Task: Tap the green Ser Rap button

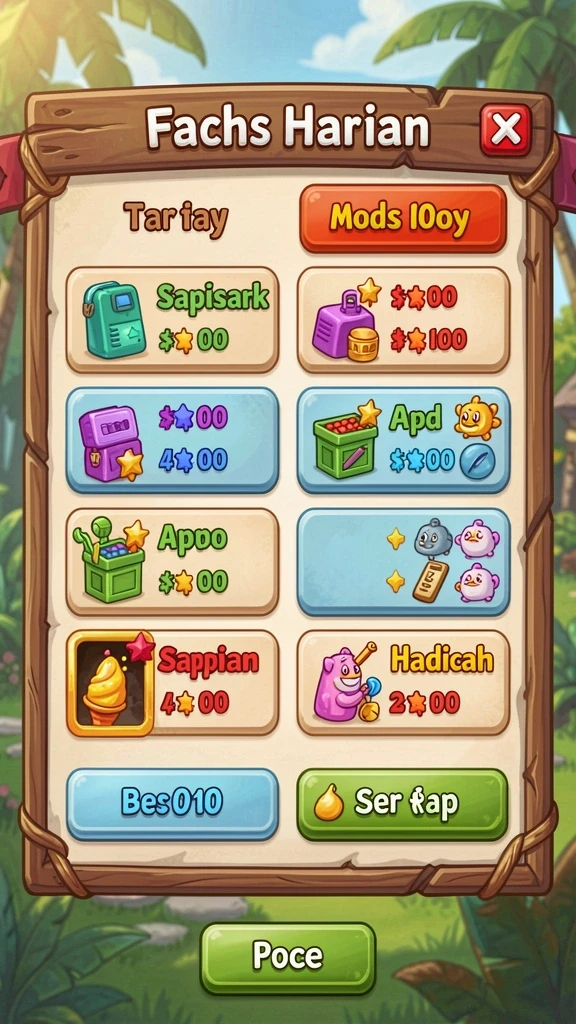Action: (402, 804)
